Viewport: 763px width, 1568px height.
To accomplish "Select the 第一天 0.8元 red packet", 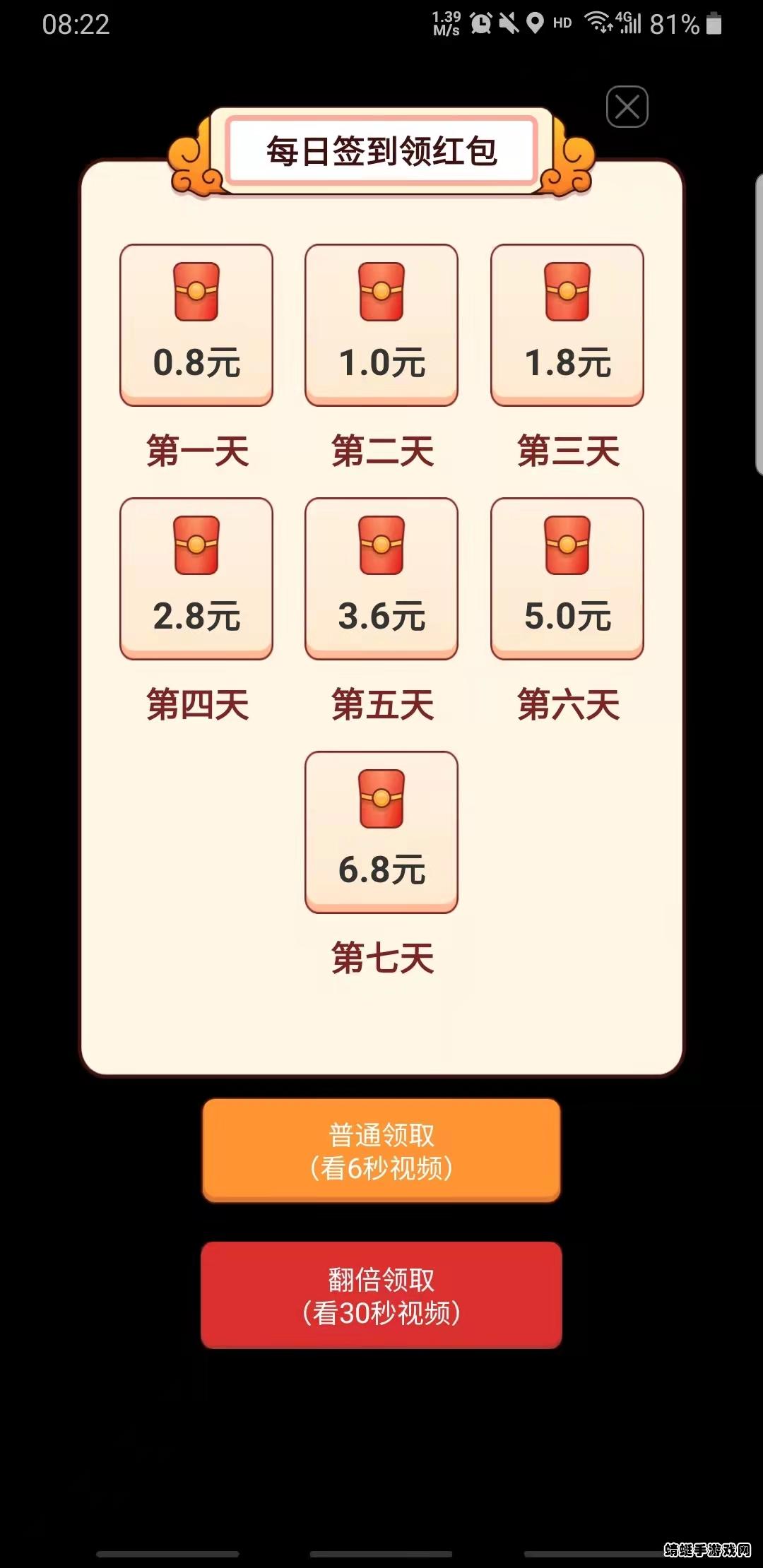I will pyautogui.click(x=196, y=325).
